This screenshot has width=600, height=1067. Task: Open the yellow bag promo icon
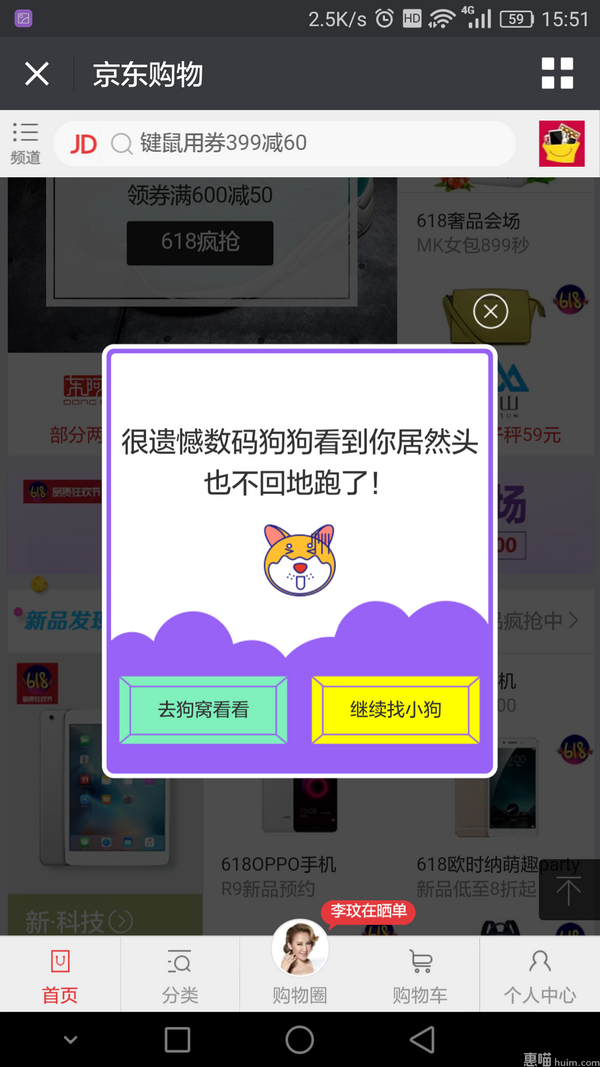point(562,144)
